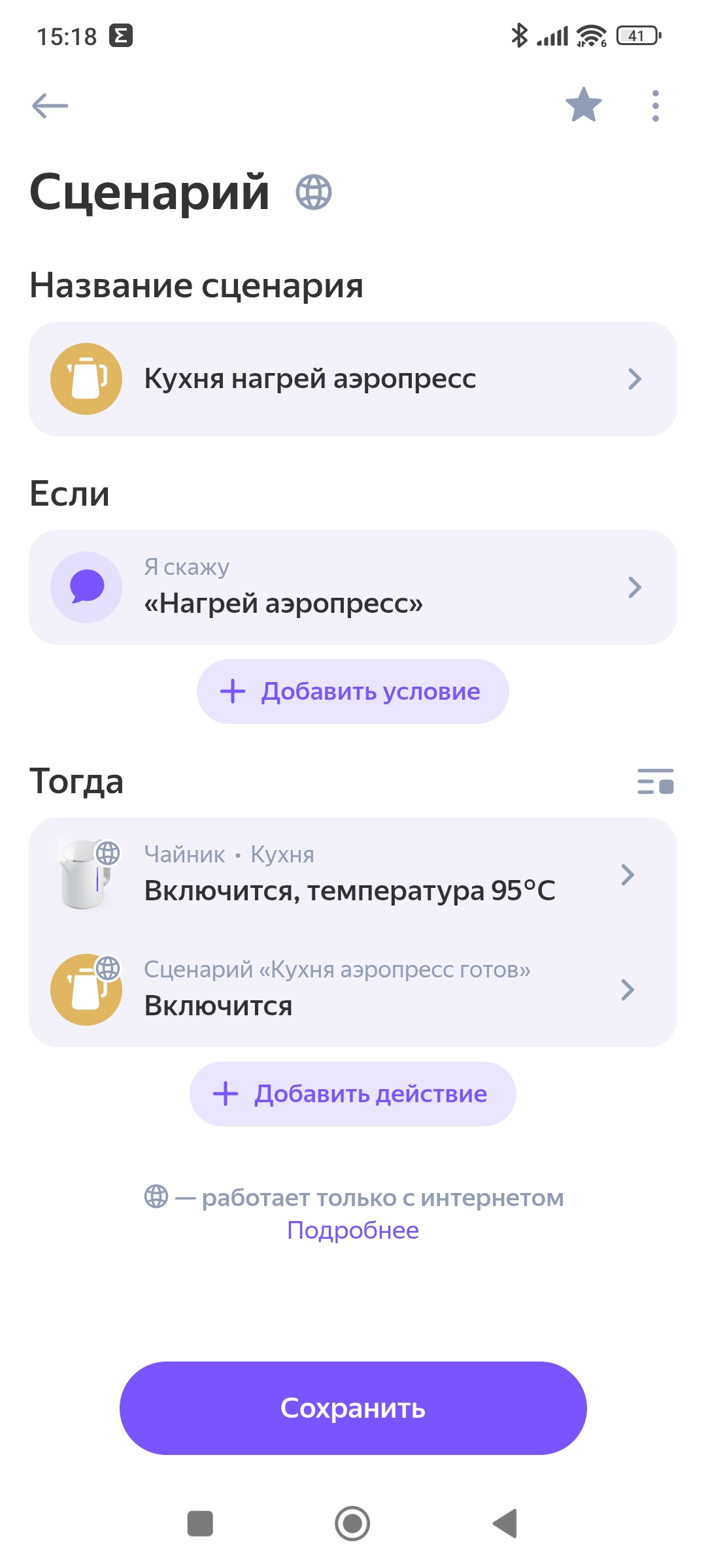Go to the system home screen

coord(352,1524)
